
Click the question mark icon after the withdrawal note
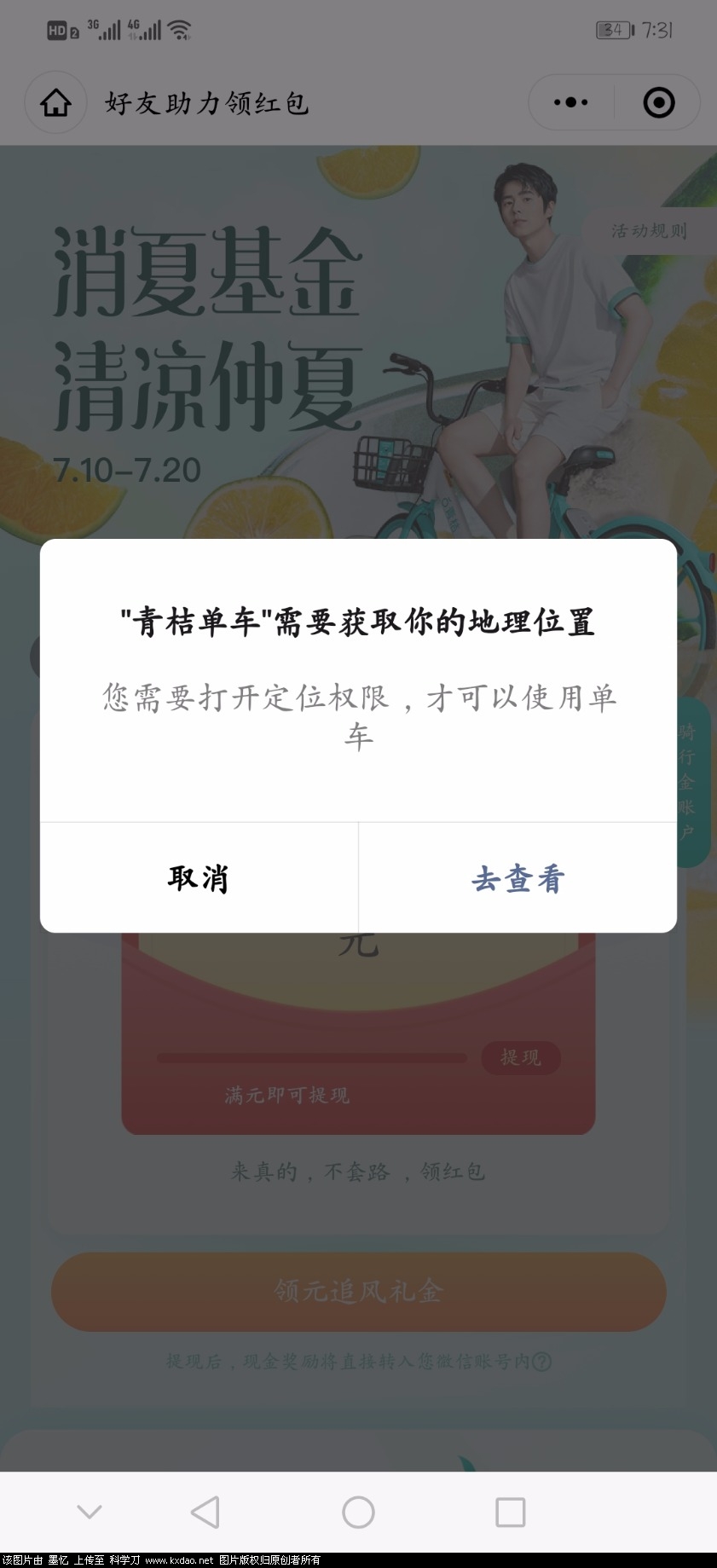[541, 1362]
